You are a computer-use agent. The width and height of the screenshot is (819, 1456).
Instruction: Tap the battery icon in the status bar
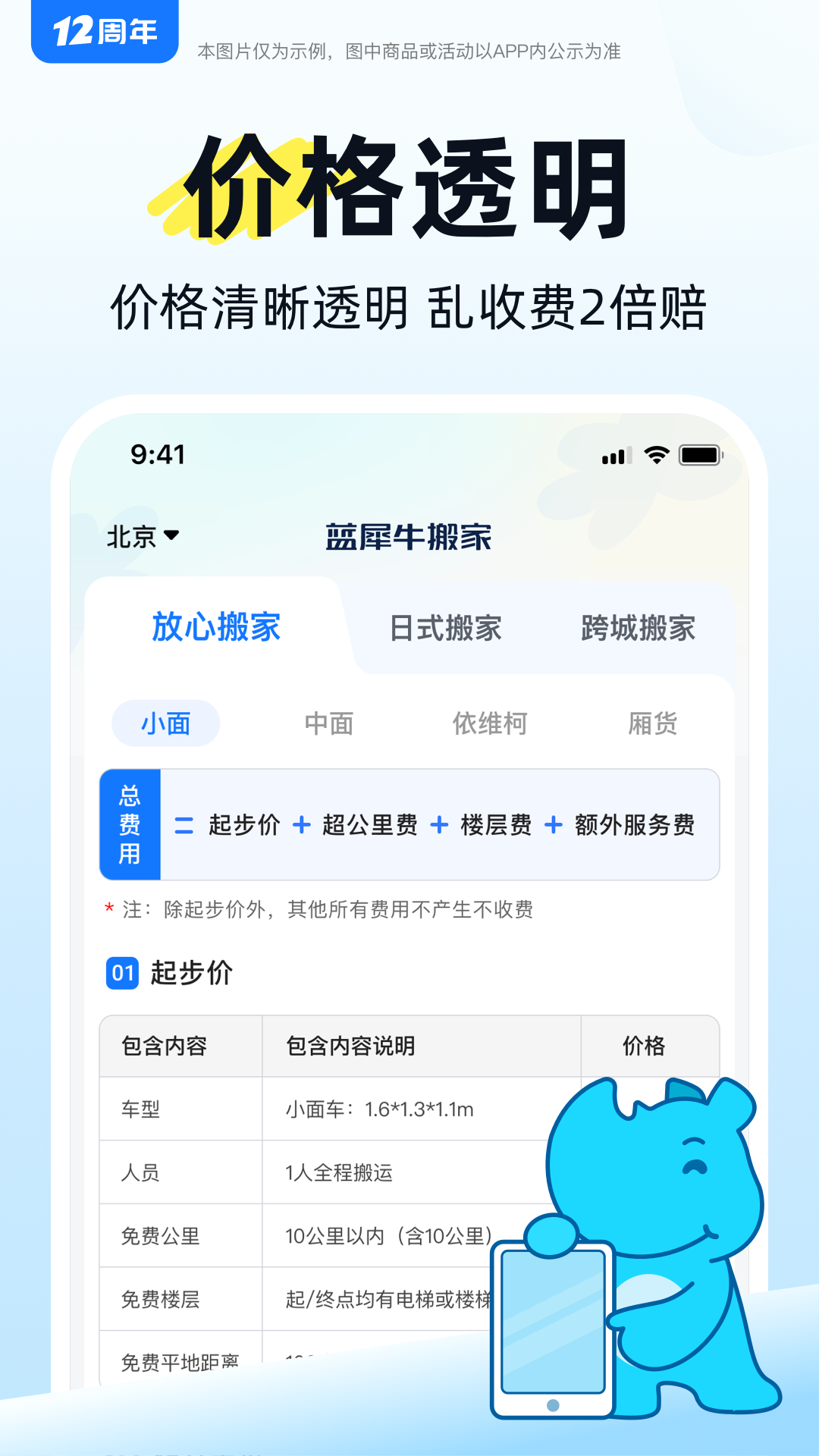(x=701, y=453)
